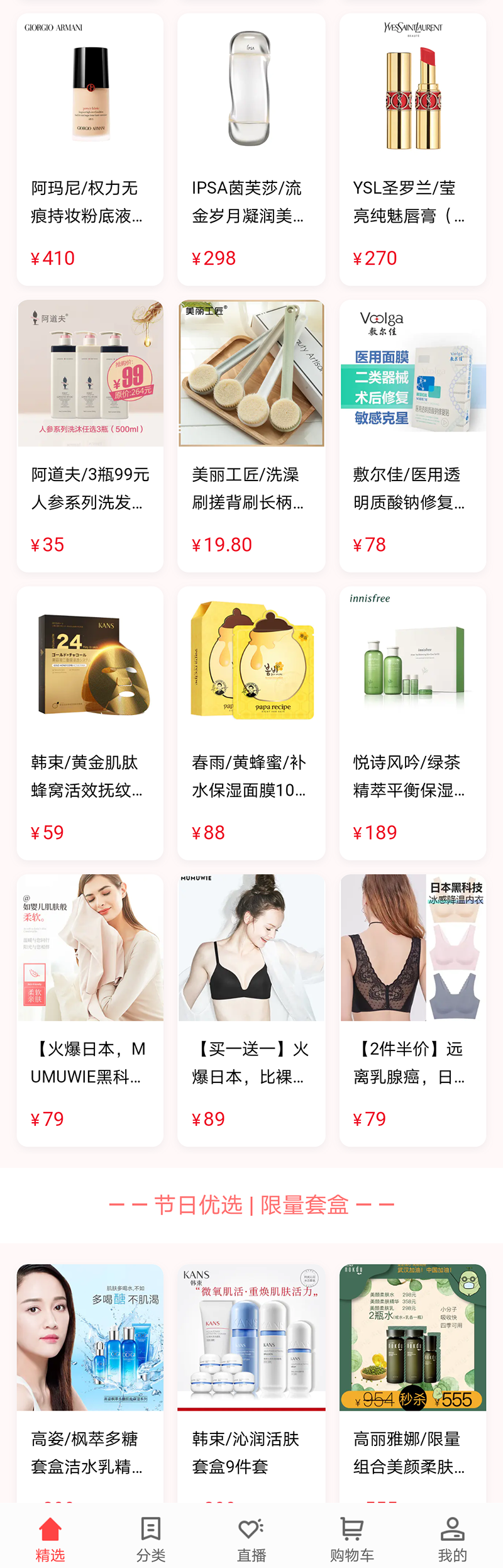Open the 高姿 枫萃多糖 gift set card

click(x=90, y=1377)
